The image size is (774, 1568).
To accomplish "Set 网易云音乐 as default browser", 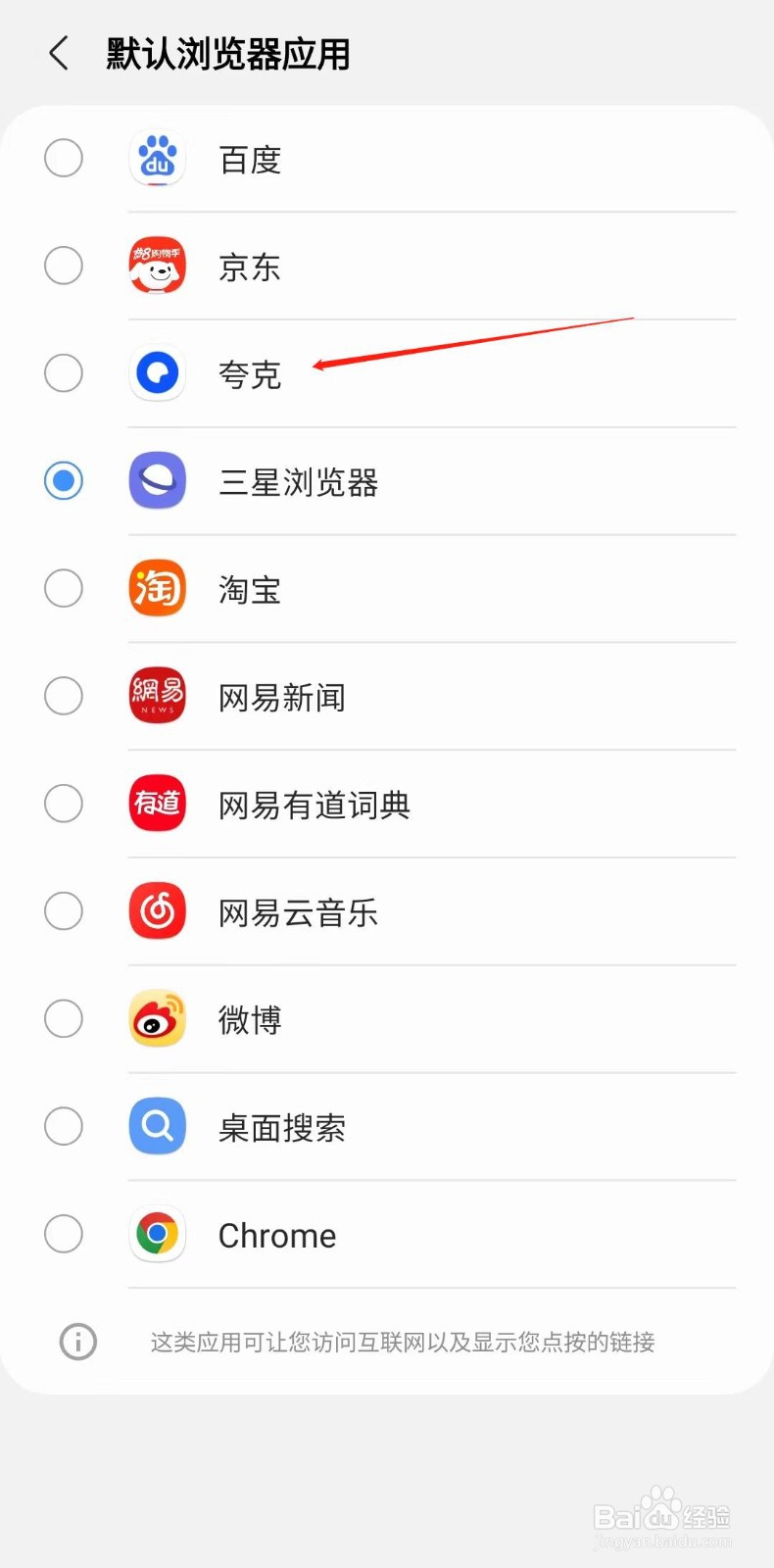I will tap(387, 912).
